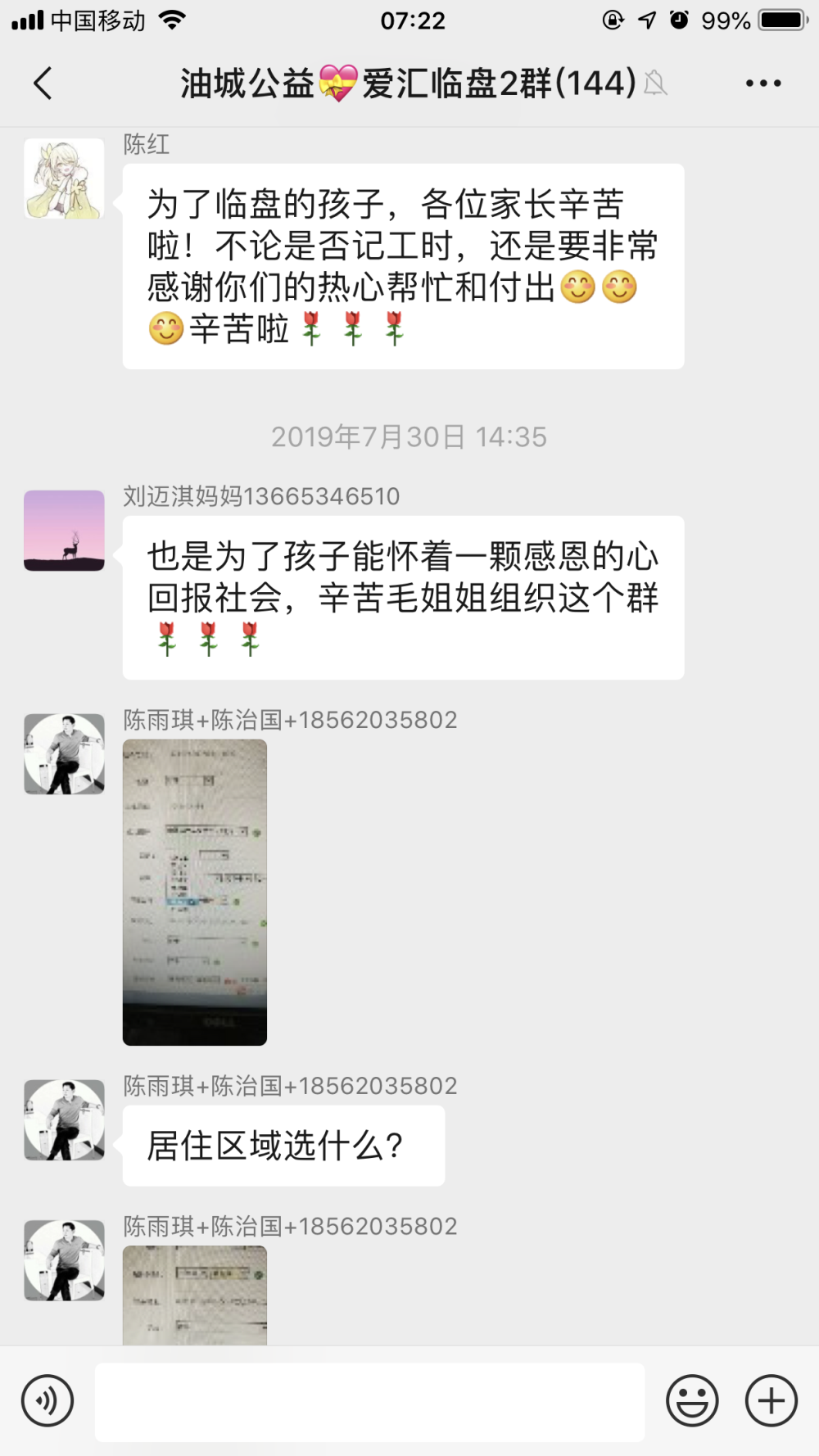Viewport: 819px width, 1456px height.
Task: Open the tall form photo from 陈雨琪
Action: tap(195, 893)
